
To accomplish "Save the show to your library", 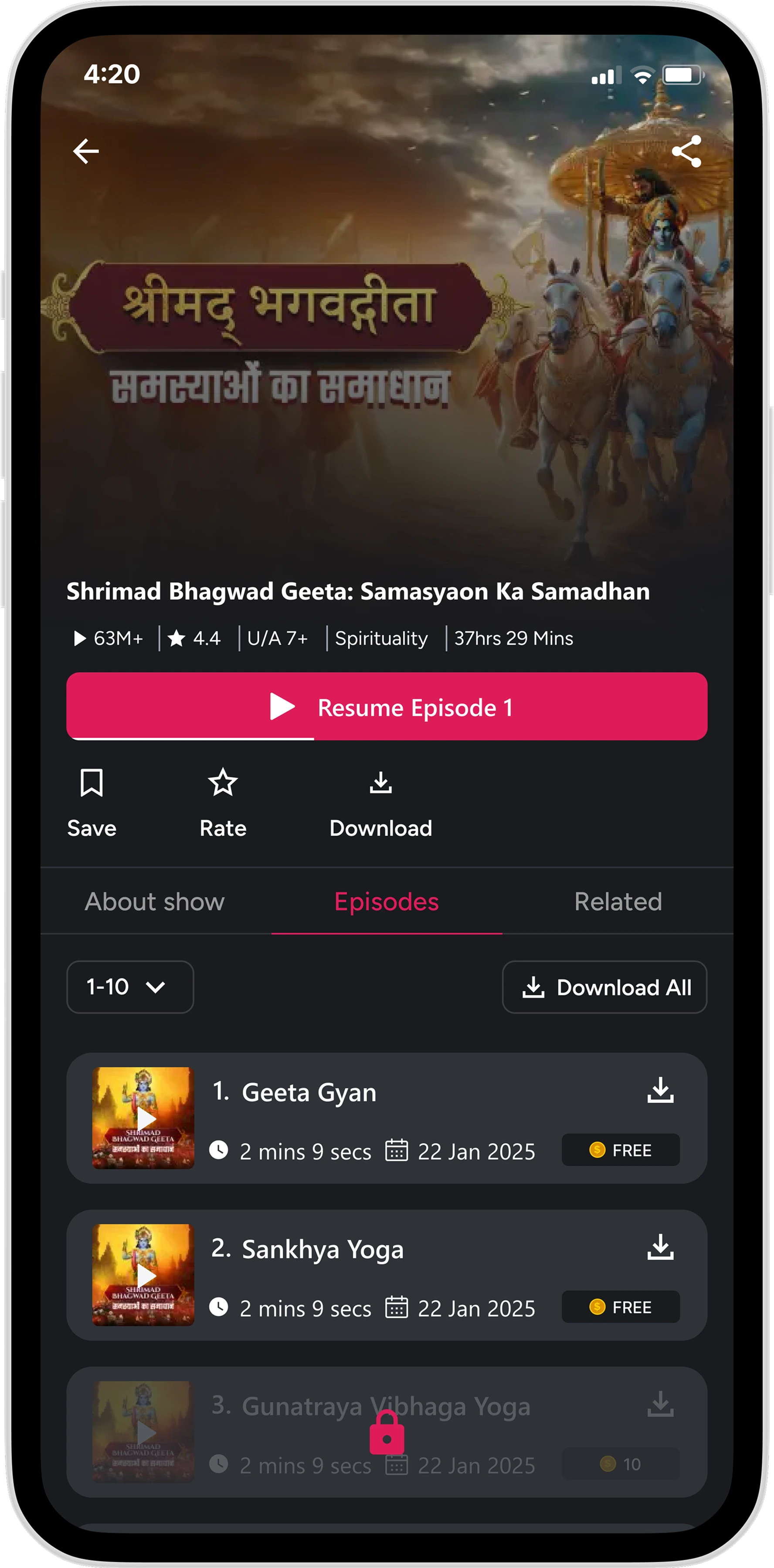I will point(92,802).
